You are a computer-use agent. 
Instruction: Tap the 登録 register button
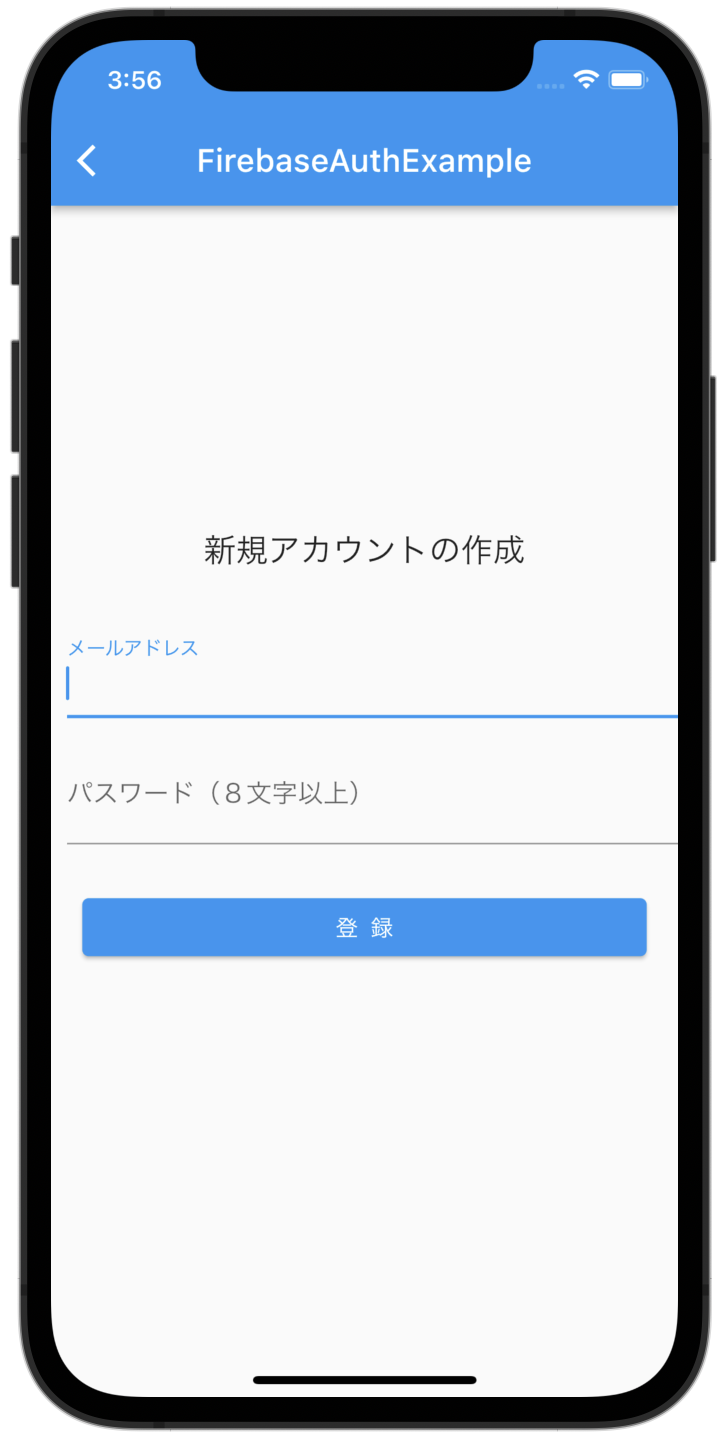(x=364, y=927)
